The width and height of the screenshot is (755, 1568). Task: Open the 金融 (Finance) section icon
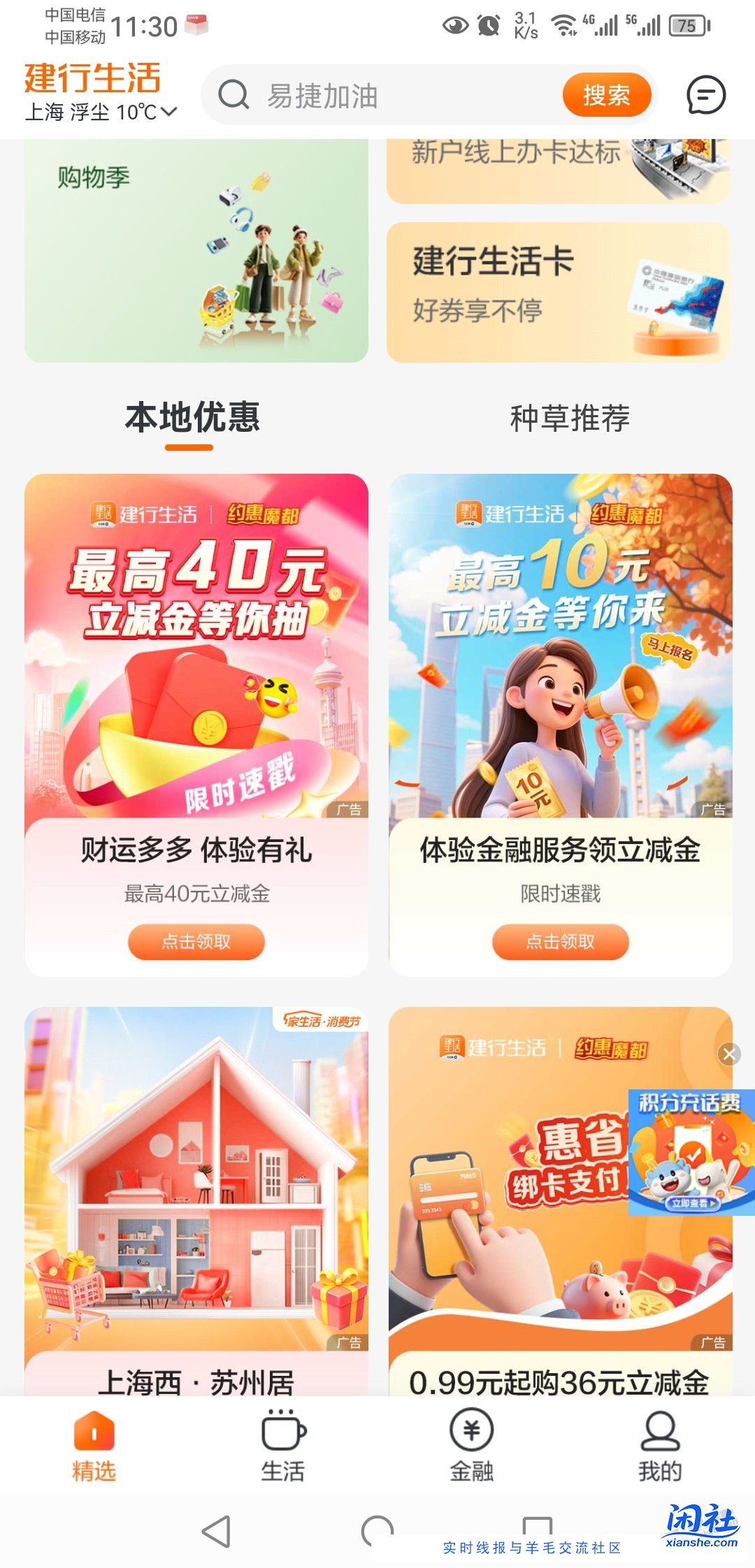pos(471,1429)
